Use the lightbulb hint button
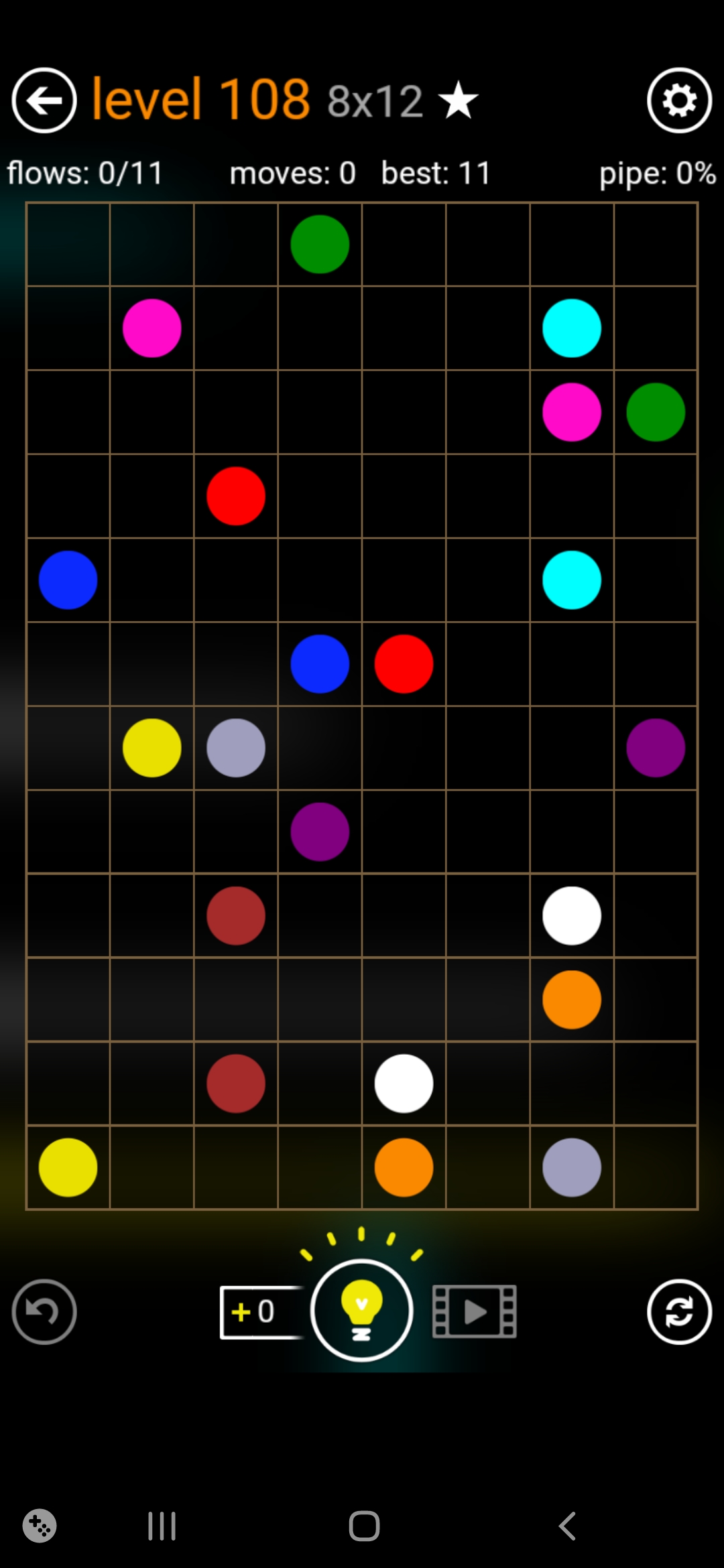 [361, 1310]
